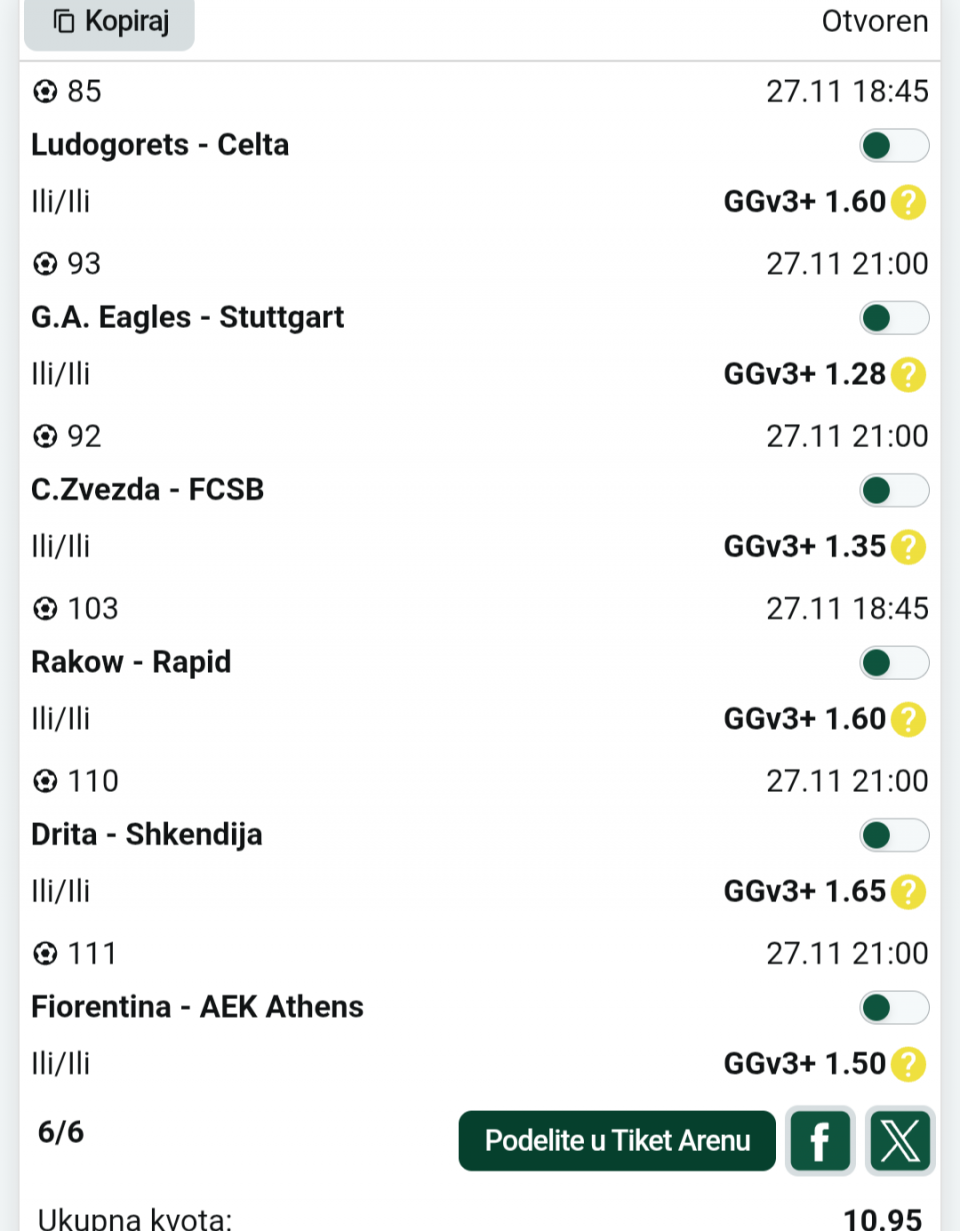
Task: Open help icon for Ludogorets - Celta odds
Action: [908, 203]
